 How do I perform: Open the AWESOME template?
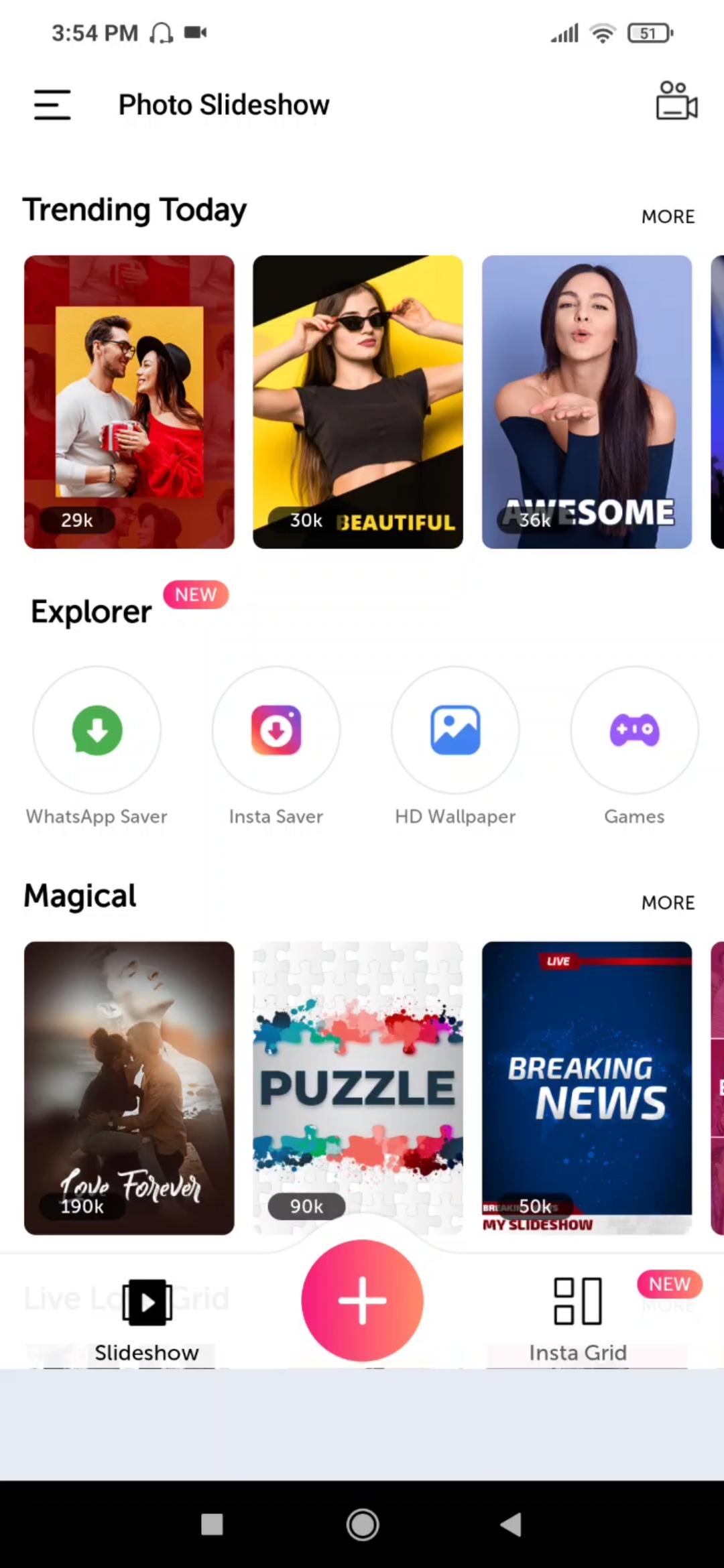click(587, 402)
